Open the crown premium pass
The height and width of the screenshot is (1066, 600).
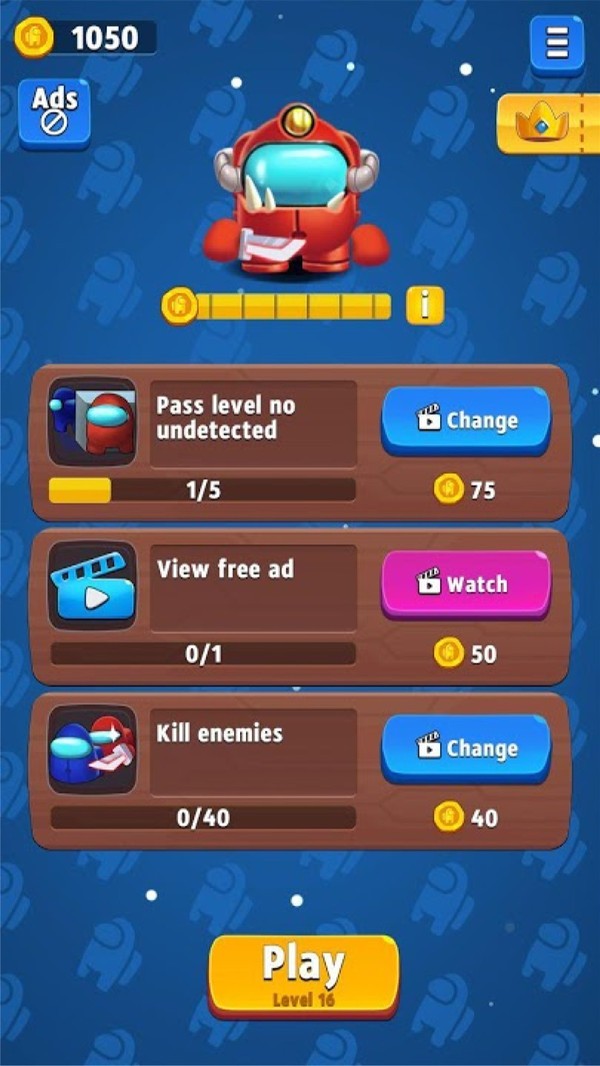[x=546, y=123]
